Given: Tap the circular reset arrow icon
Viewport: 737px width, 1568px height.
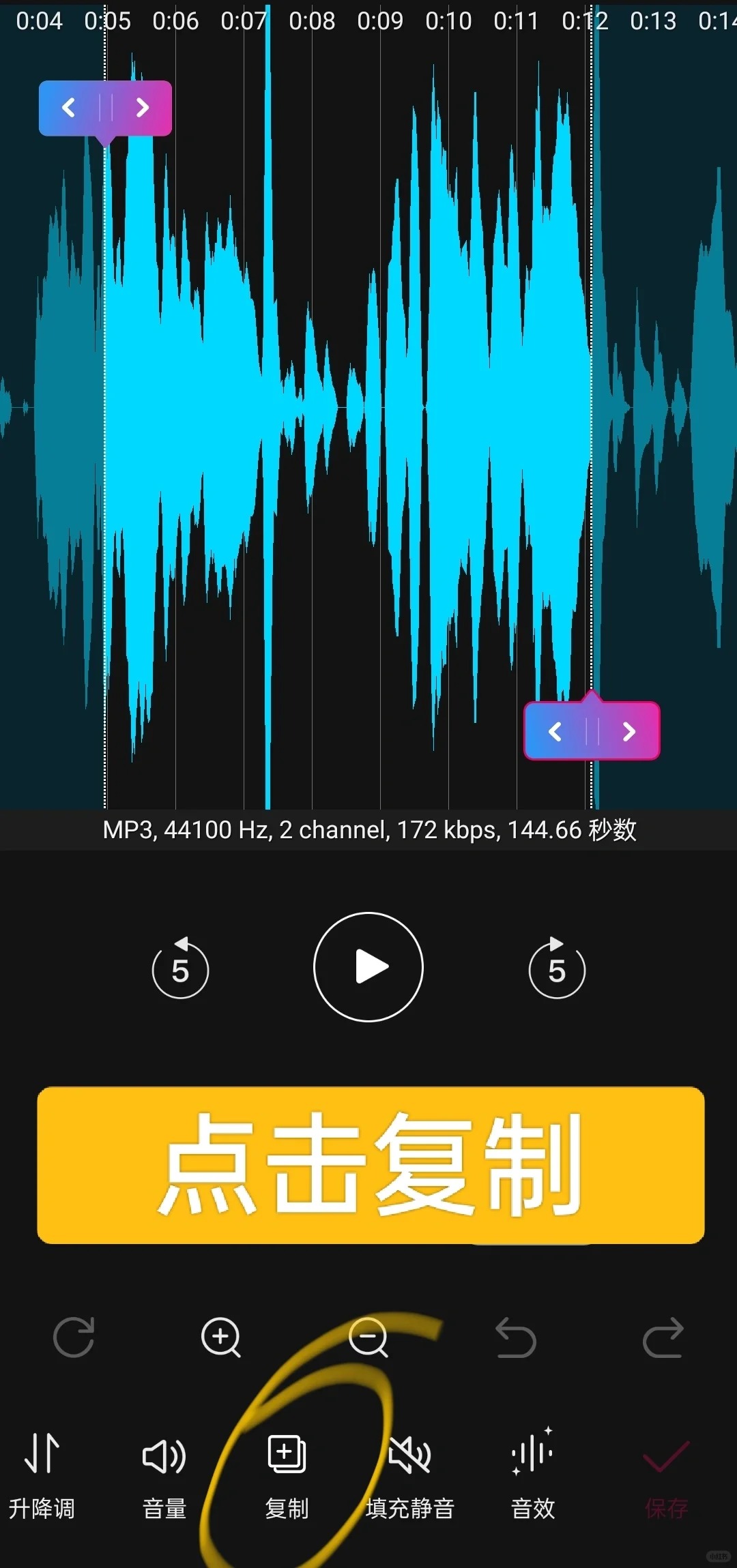Looking at the screenshot, I should 74,1337.
